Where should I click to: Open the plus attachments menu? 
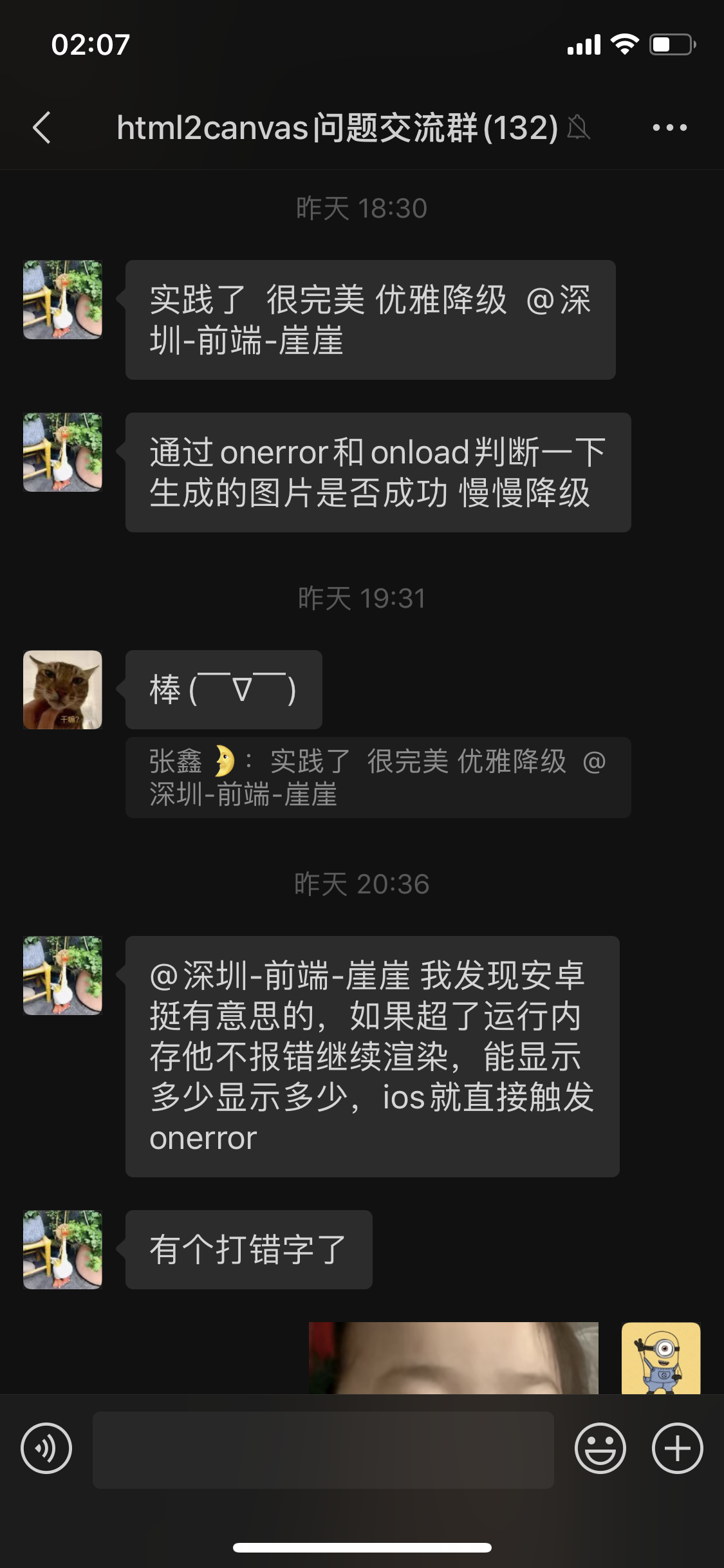pos(677,1449)
